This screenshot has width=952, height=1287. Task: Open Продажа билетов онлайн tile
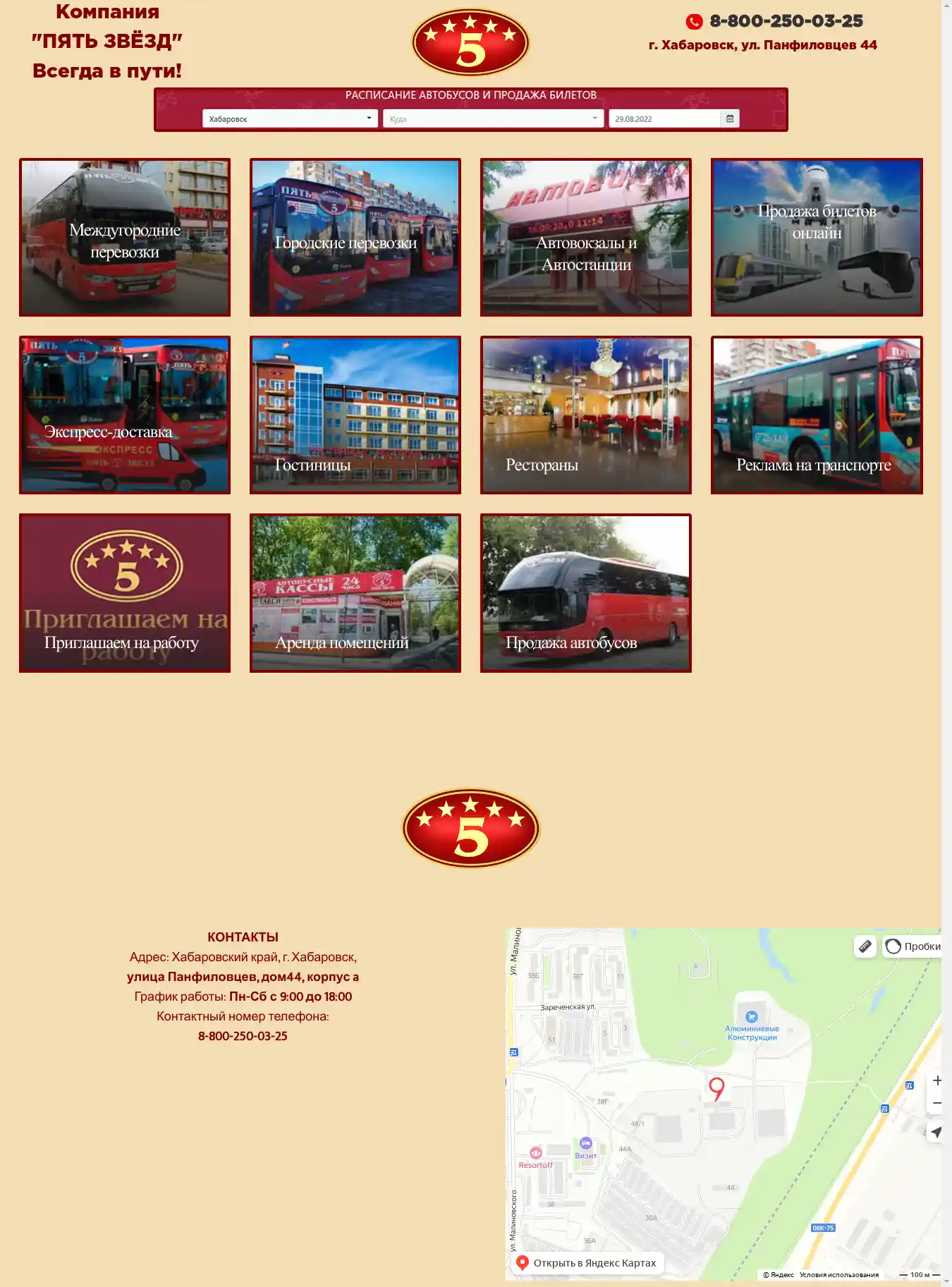pyautogui.click(x=817, y=238)
